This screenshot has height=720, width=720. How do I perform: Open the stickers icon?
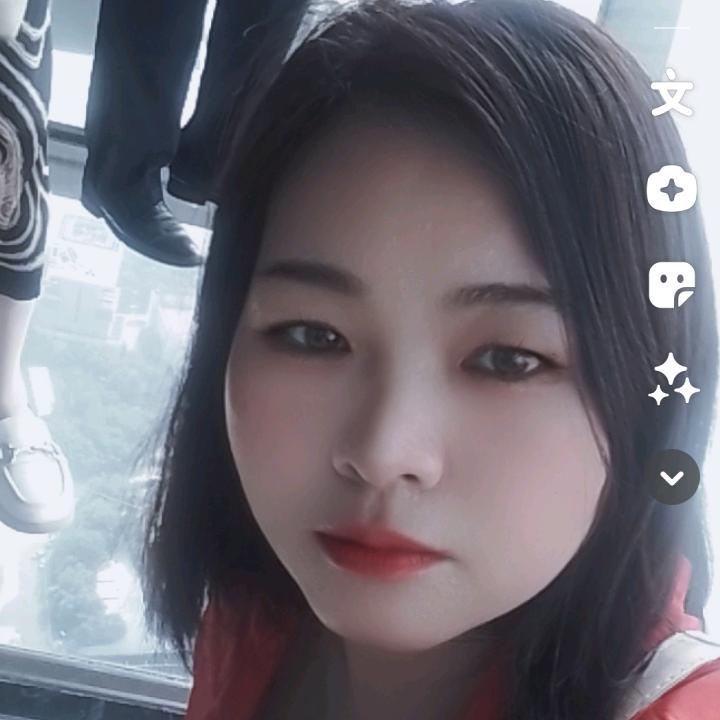coord(672,285)
